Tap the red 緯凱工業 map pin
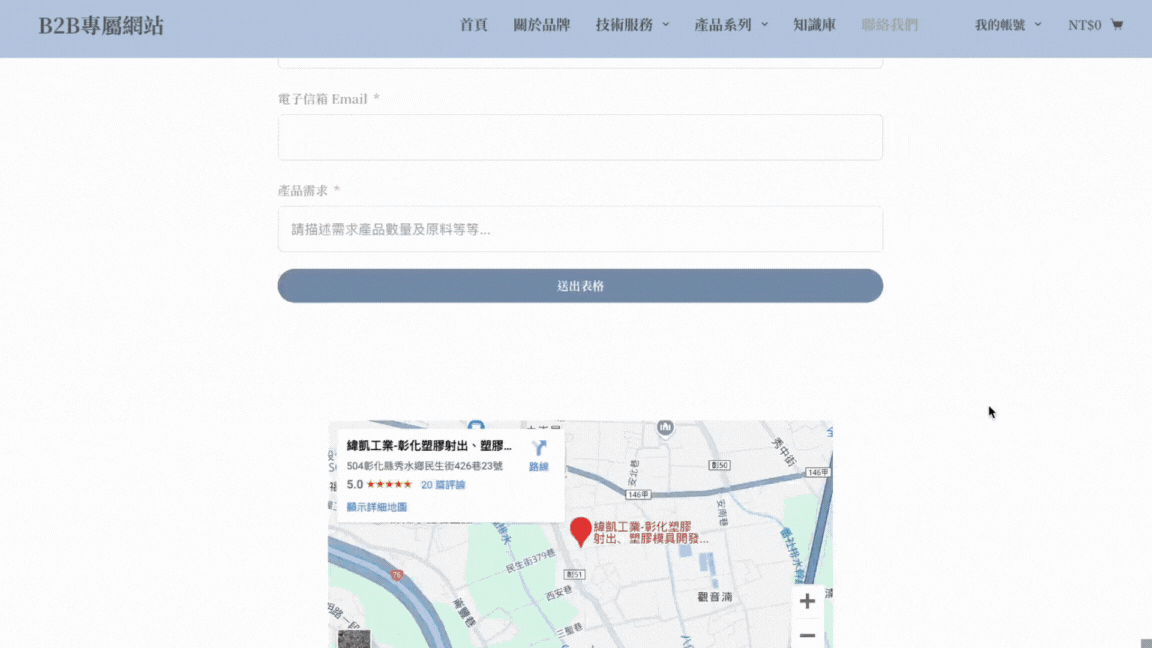1152x648 pixels. (x=580, y=530)
